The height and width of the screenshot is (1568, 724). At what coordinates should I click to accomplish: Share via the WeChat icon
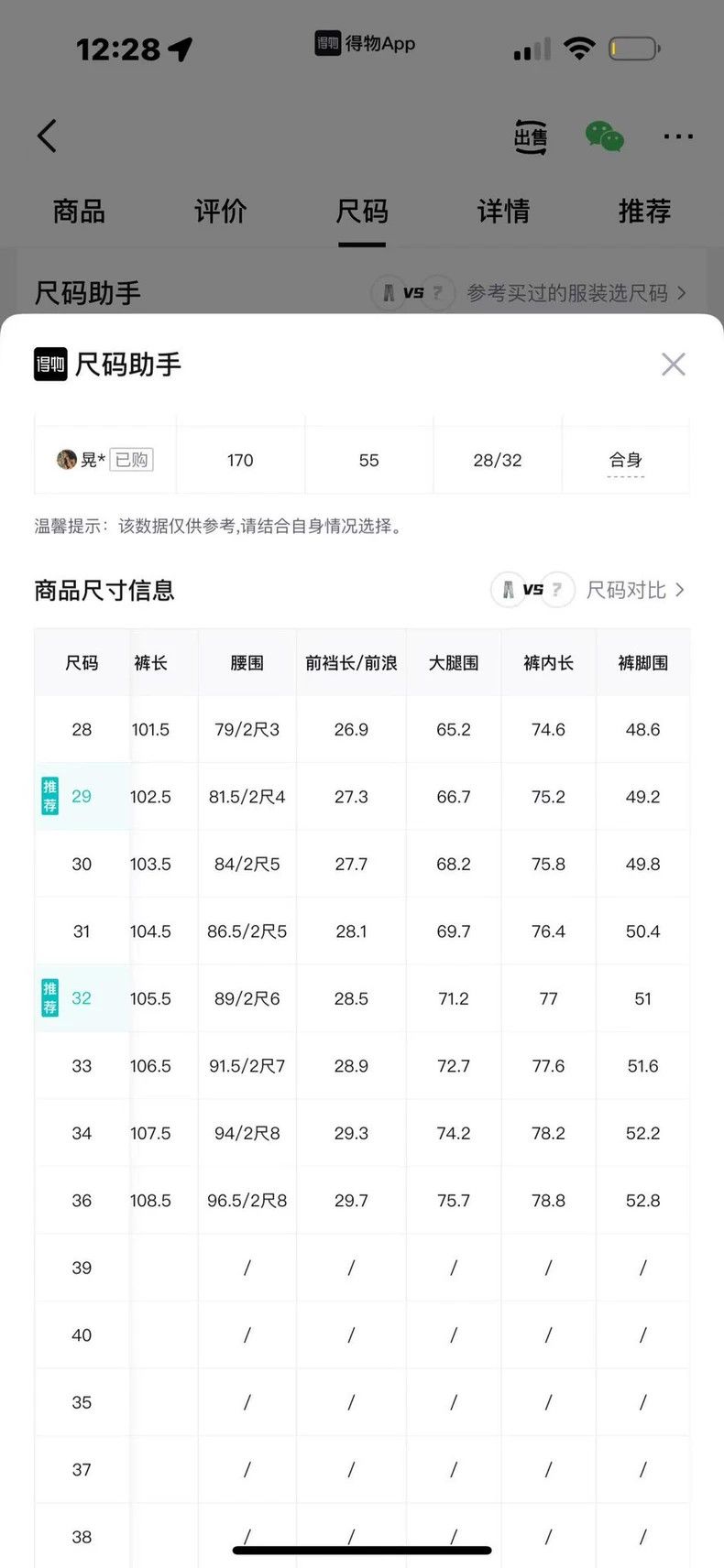pyautogui.click(x=605, y=136)
